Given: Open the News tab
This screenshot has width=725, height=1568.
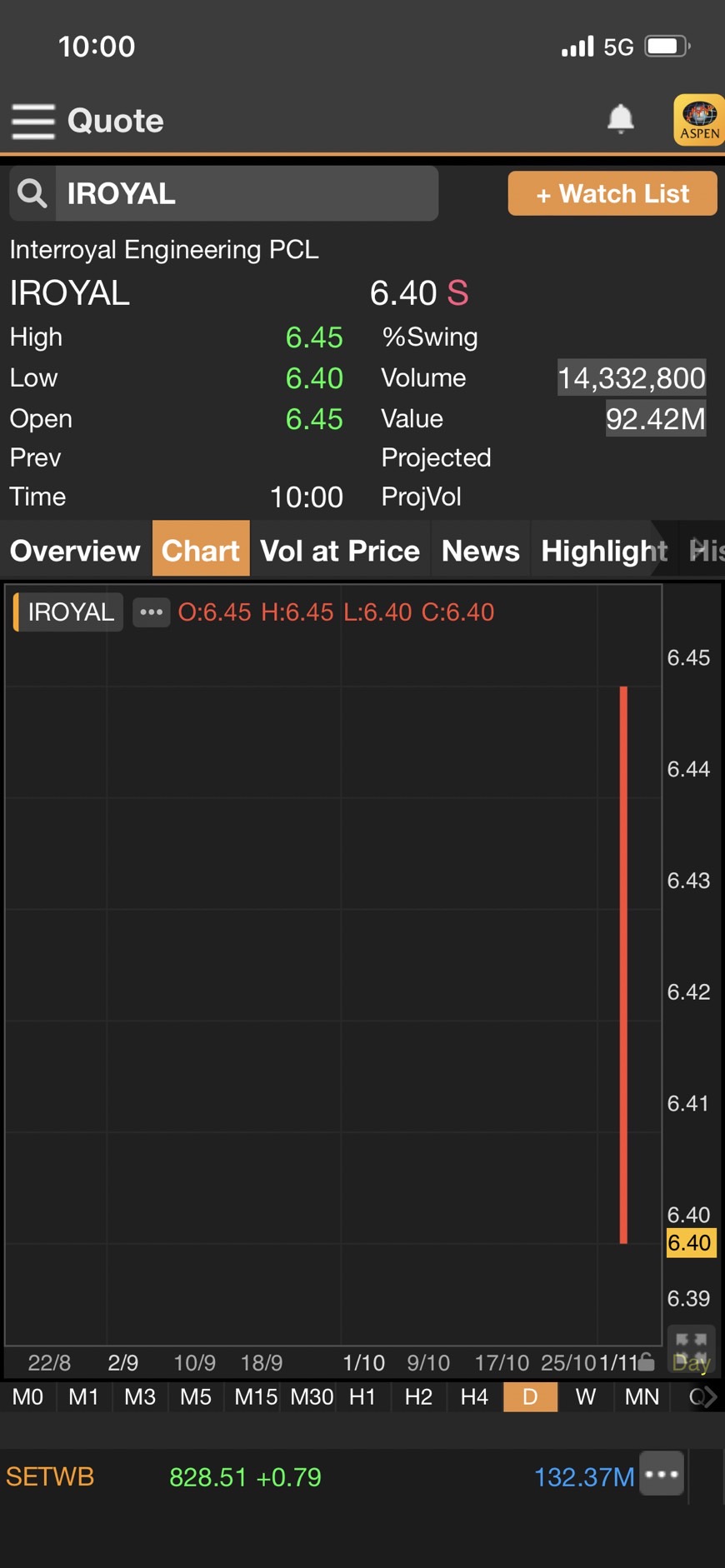Looking at the screenshot, I should (480, 551).
